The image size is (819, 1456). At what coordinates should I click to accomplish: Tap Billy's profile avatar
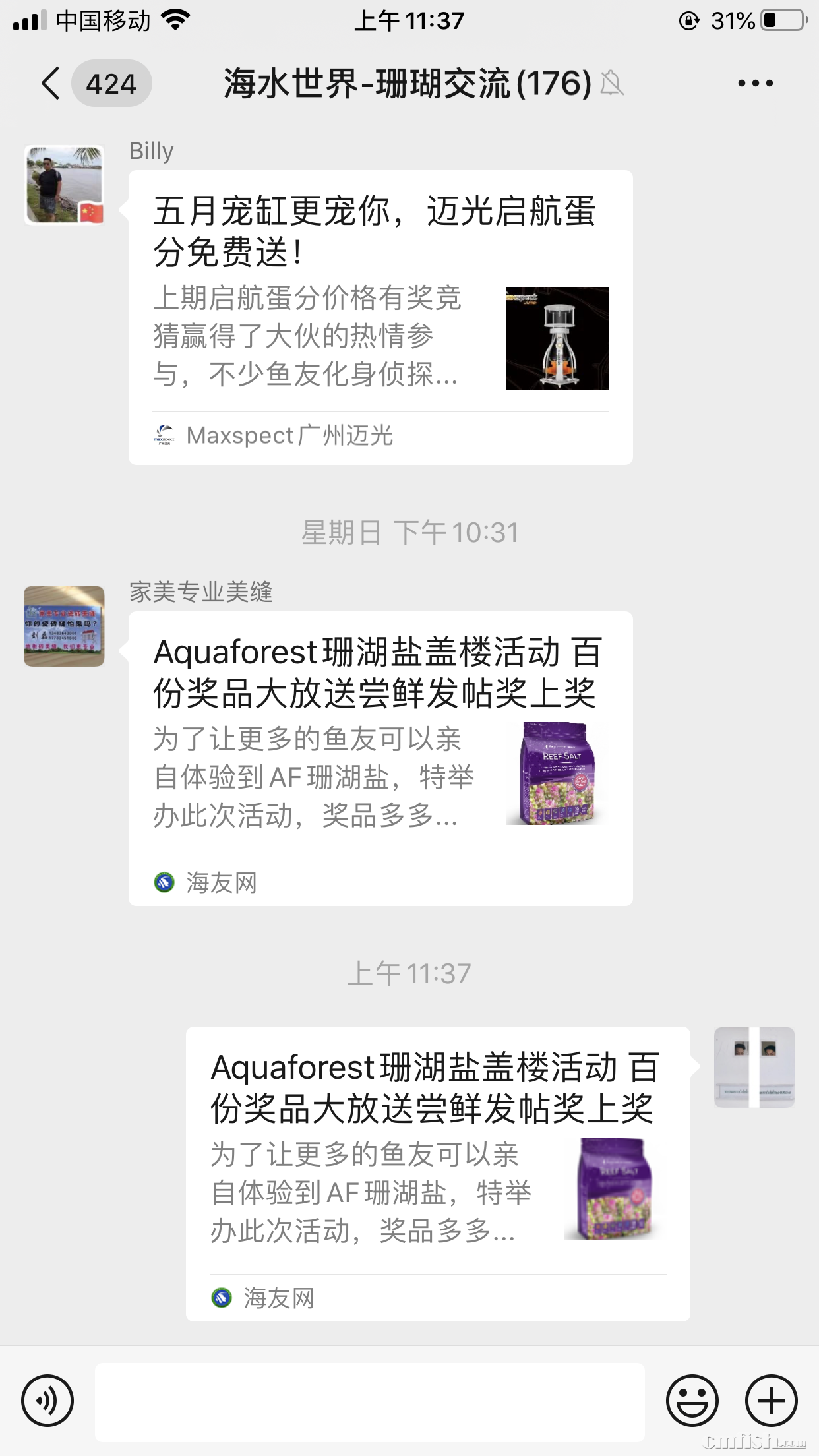coord(63,183)
